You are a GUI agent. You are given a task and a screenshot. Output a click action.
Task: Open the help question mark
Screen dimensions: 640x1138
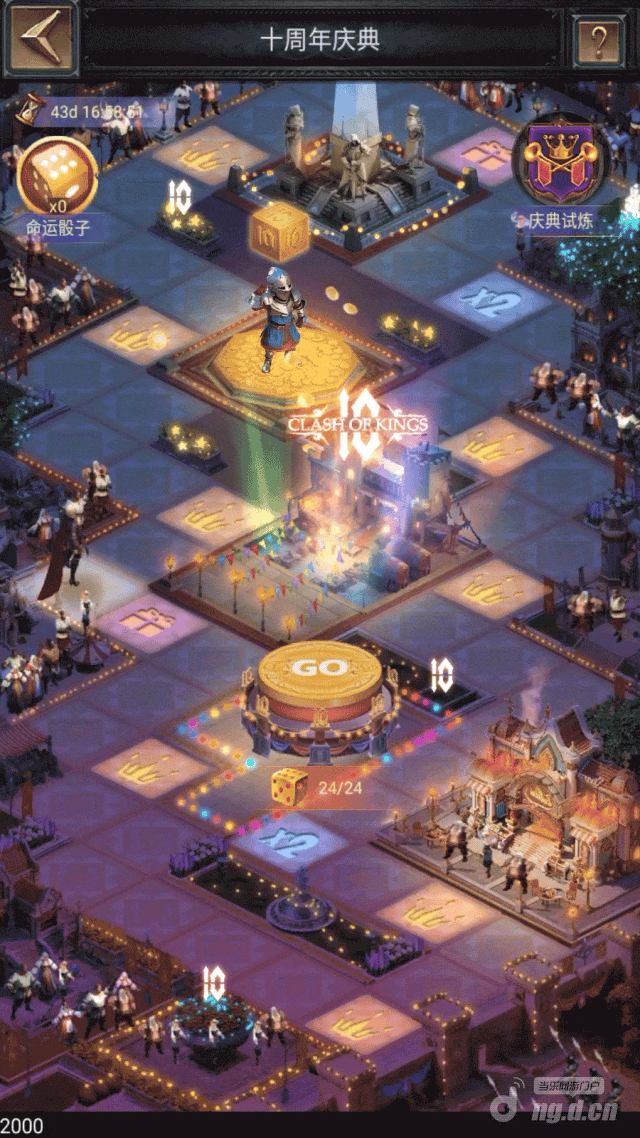coord(598,41)
